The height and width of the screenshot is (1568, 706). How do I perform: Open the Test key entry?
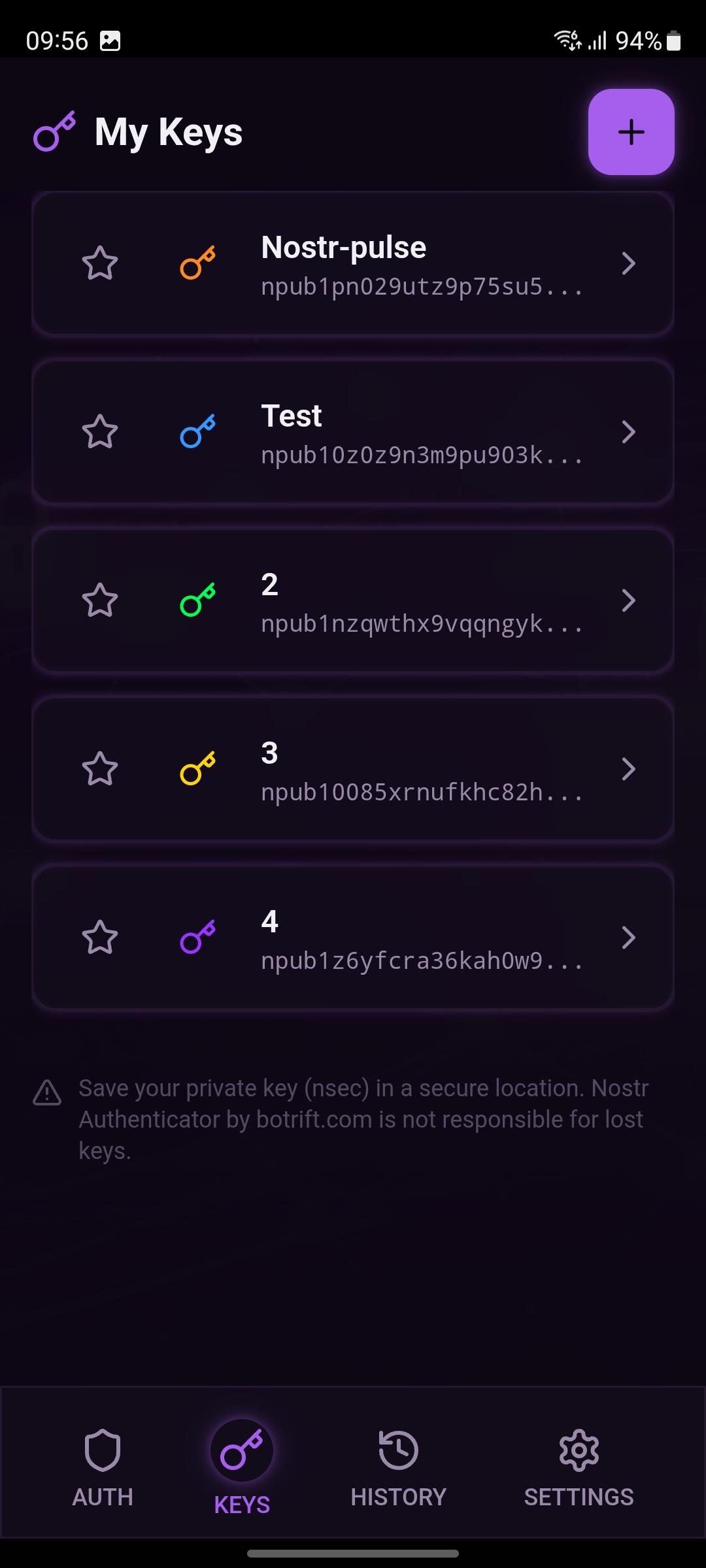point(353,431)
